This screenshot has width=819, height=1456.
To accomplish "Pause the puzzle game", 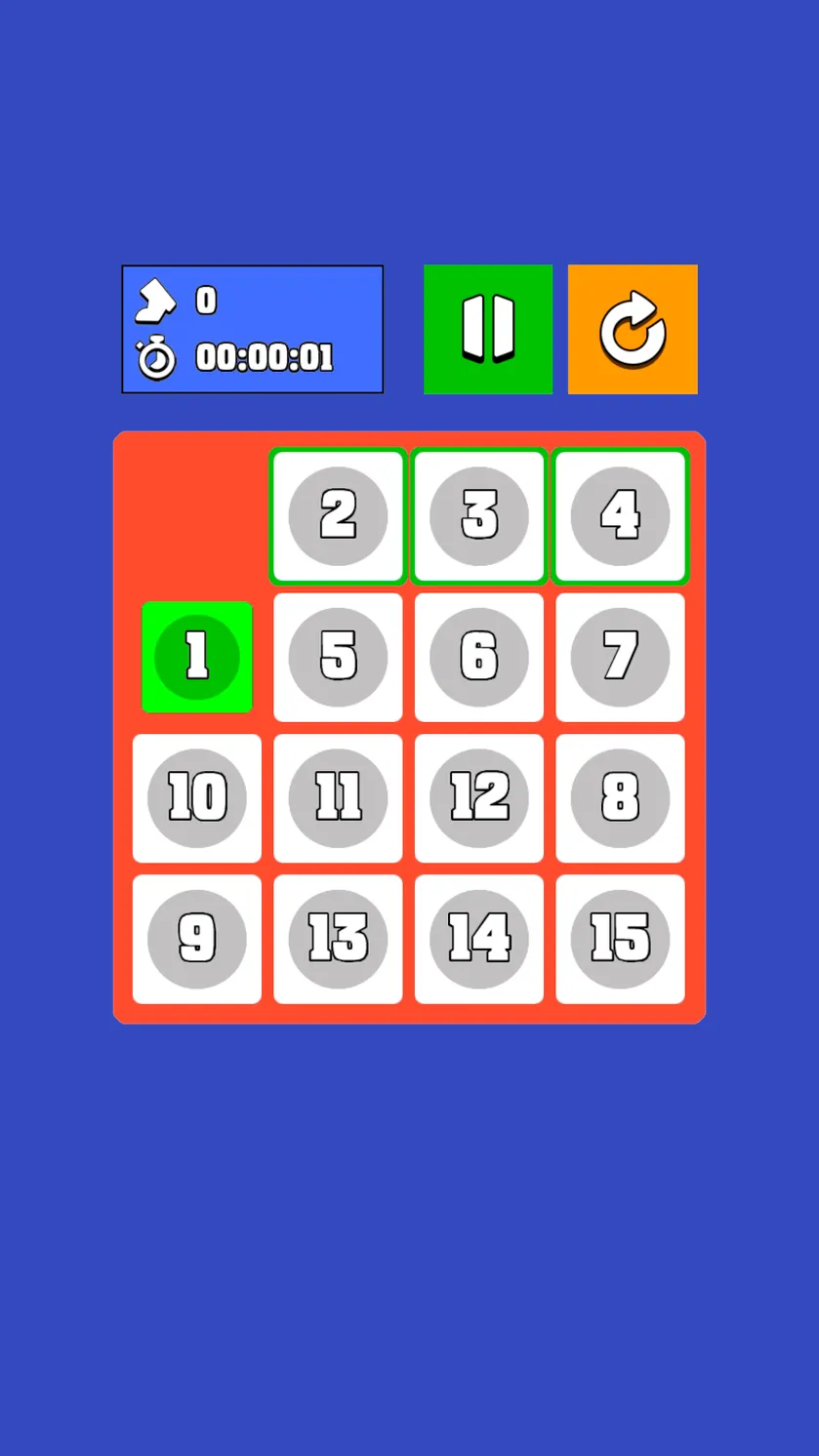I will 488,329.
